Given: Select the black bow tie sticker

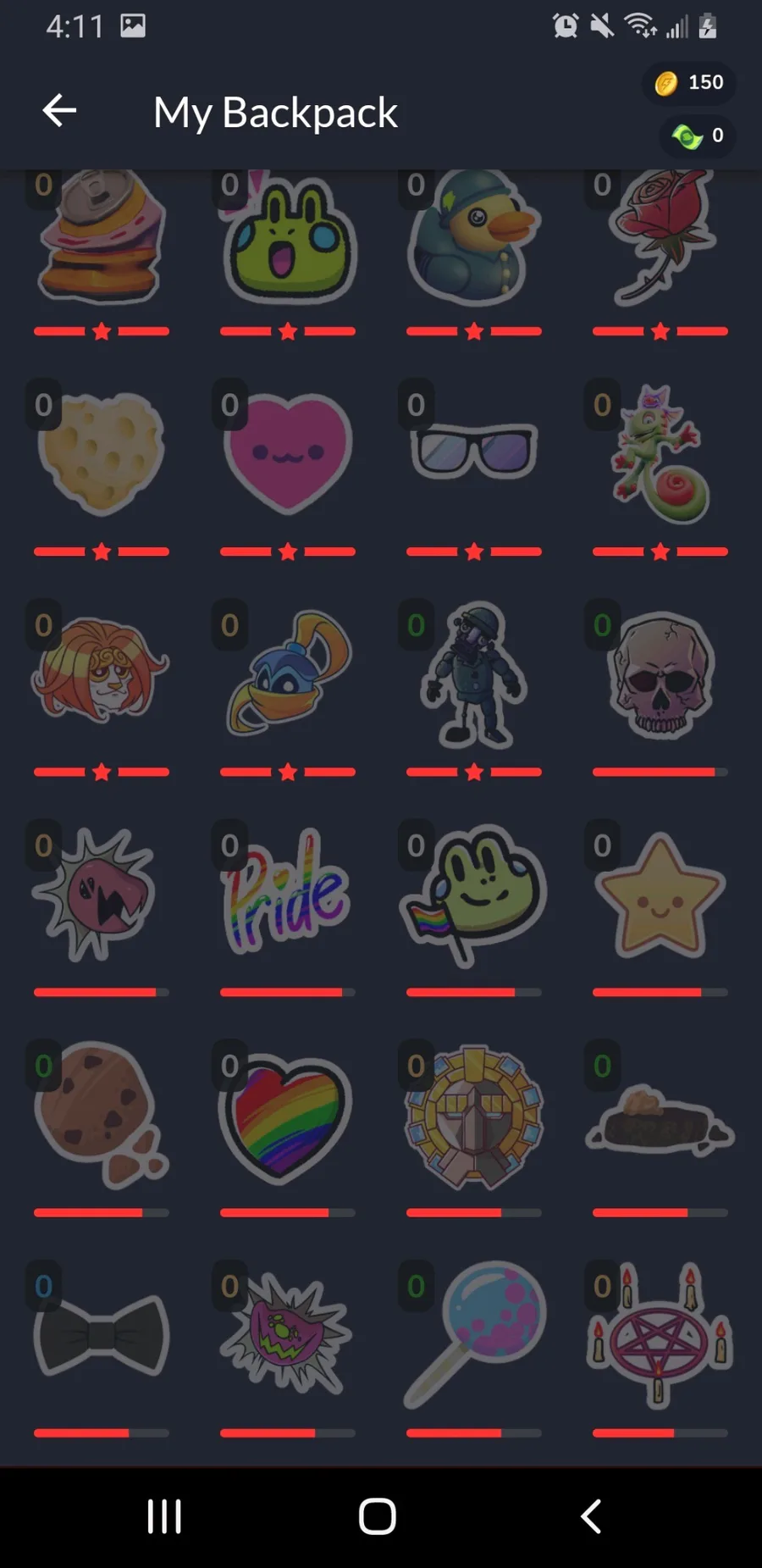Looking at the screenshot, I should click(x=102, y=1335).
